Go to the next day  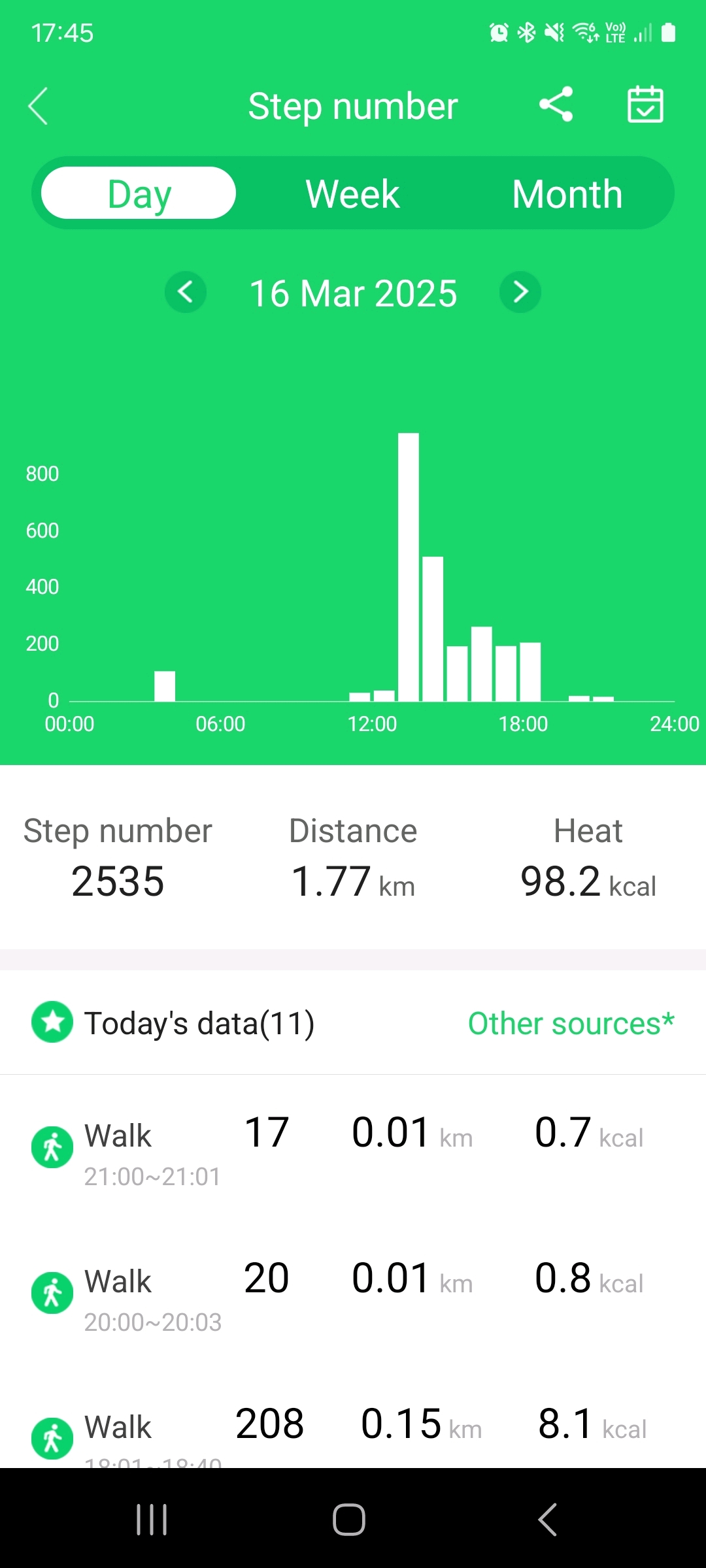point(520,292)
